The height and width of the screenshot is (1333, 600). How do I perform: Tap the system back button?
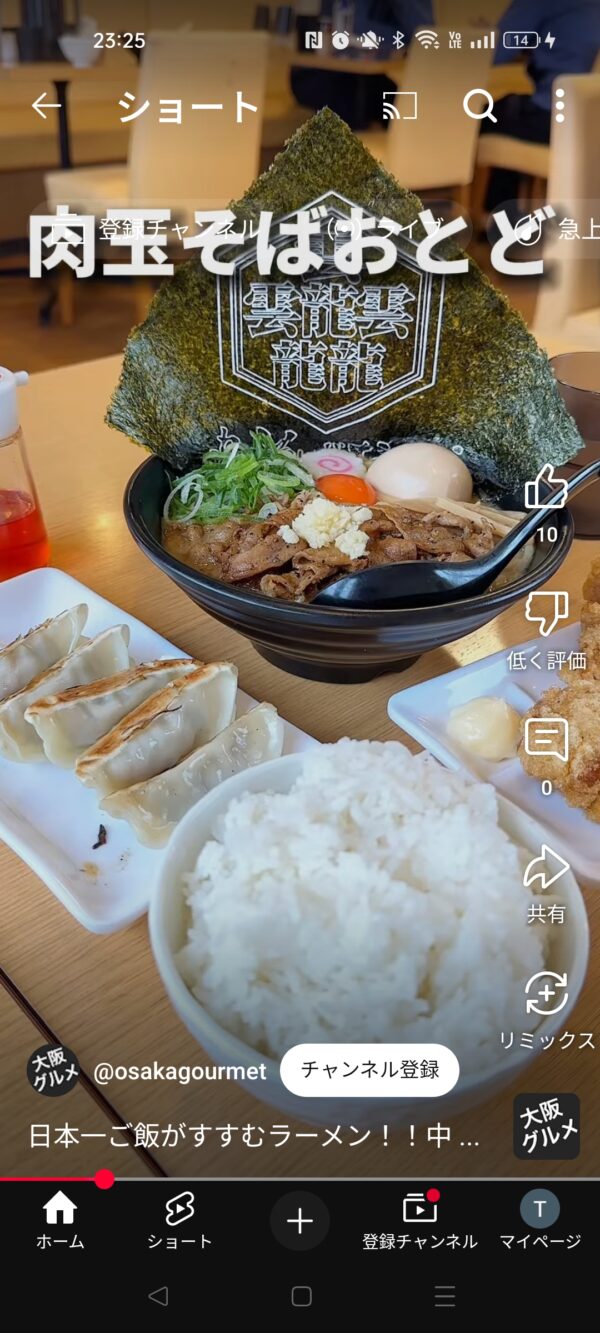pyautogui.click(x=157, y=1297)
